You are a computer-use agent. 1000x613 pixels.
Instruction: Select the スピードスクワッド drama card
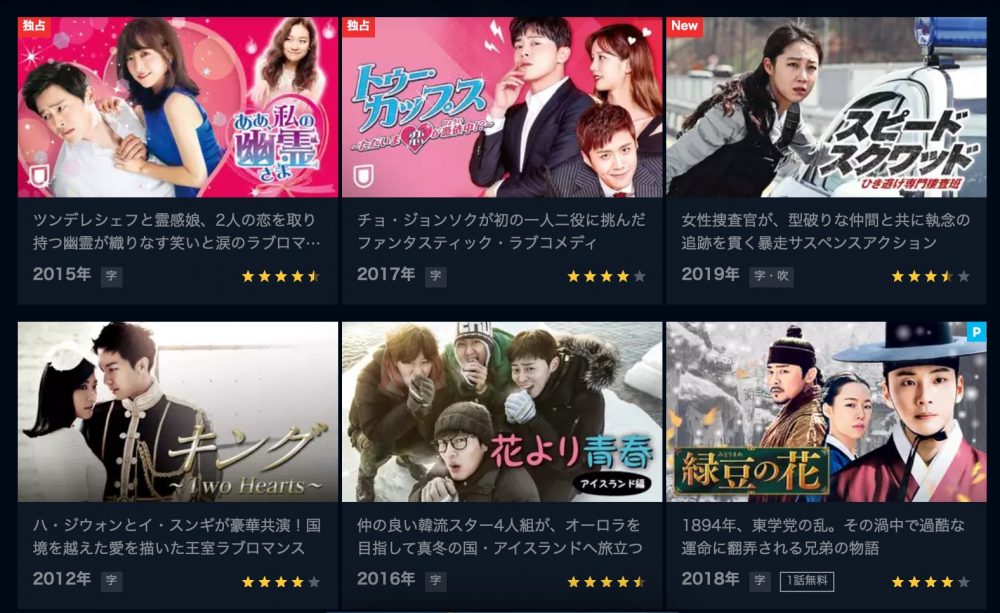[x=825, y=107]
